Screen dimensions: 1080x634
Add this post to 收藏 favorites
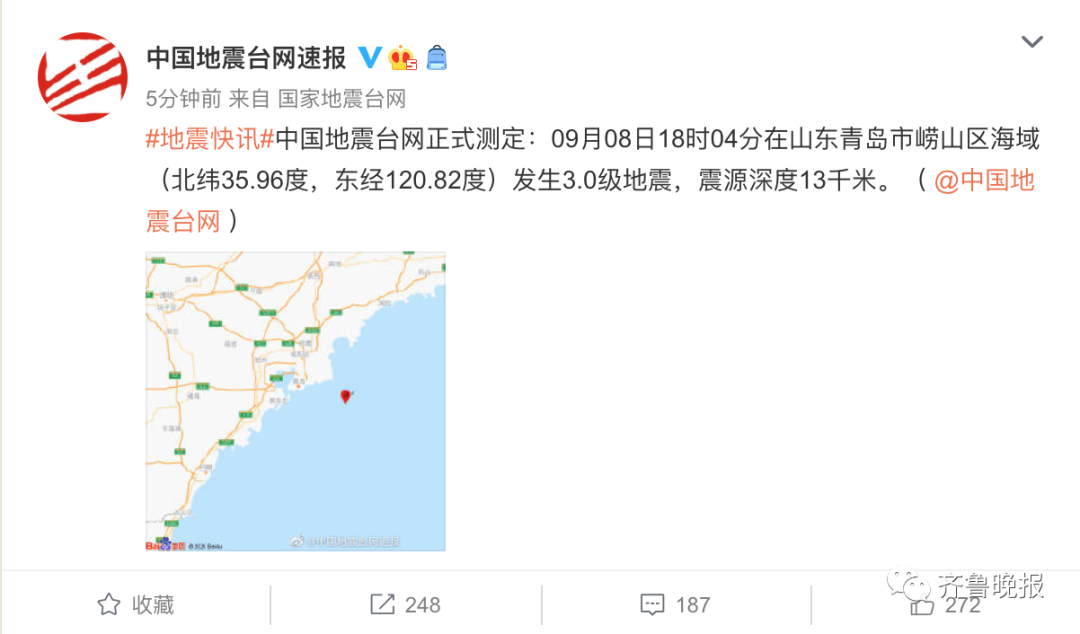coord(136,604)
